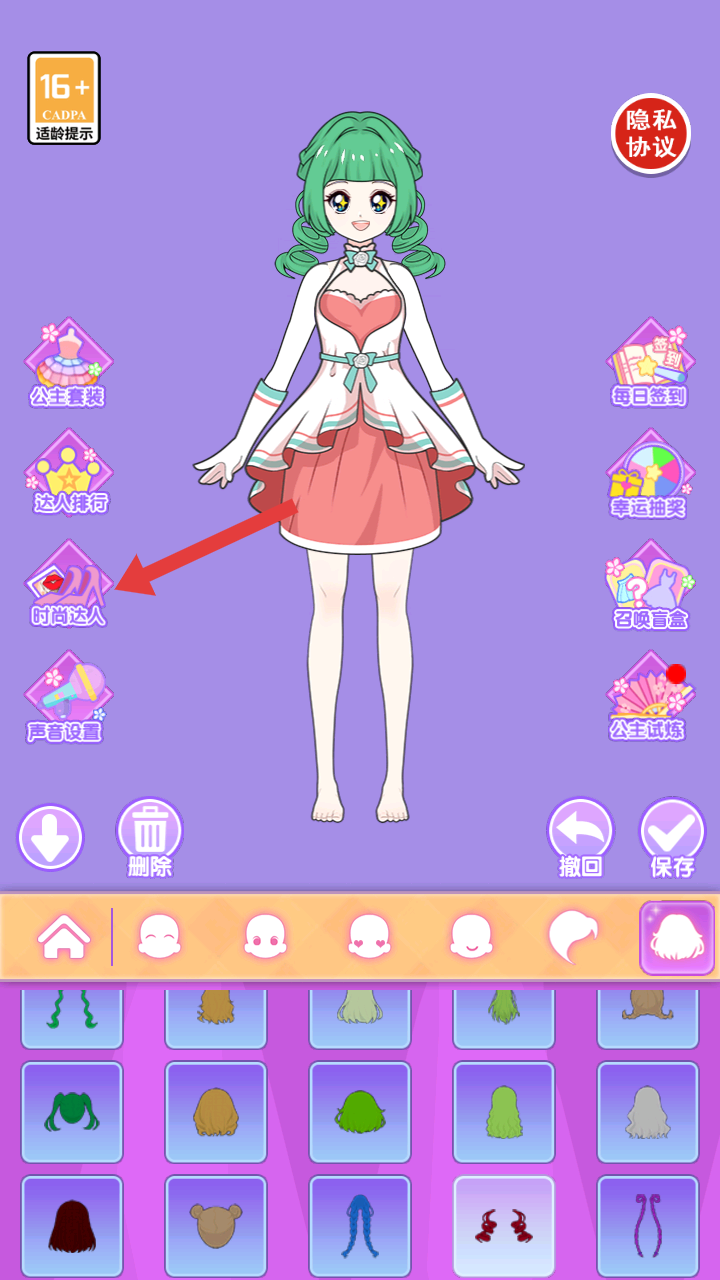The width and height of the screenshot is (720, 1280).
Task: View the 隐私协议 privacy agreement
Action: (652, 134)
